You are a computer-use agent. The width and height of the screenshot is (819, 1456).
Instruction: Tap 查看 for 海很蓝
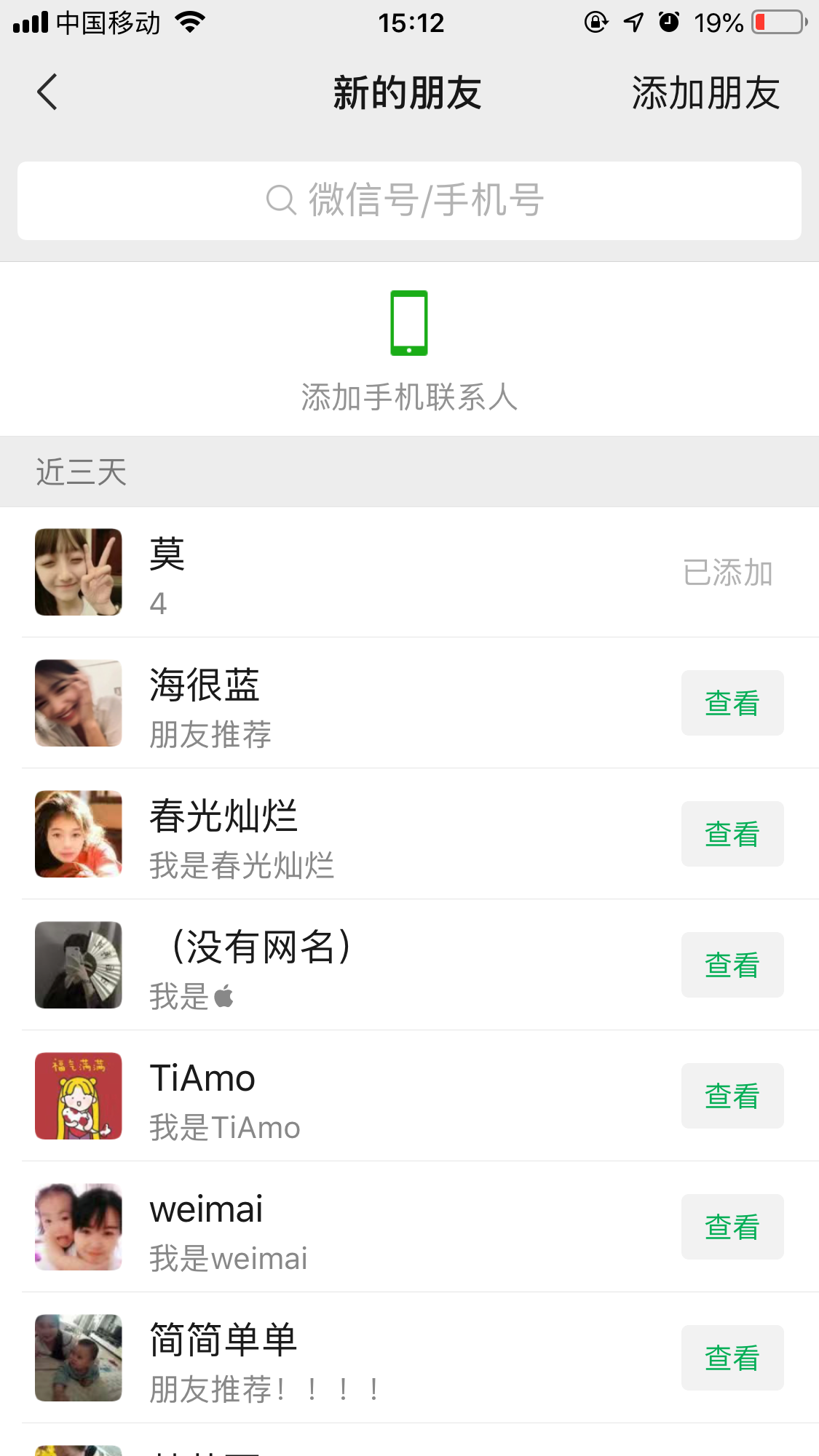[x=732, y=703]
